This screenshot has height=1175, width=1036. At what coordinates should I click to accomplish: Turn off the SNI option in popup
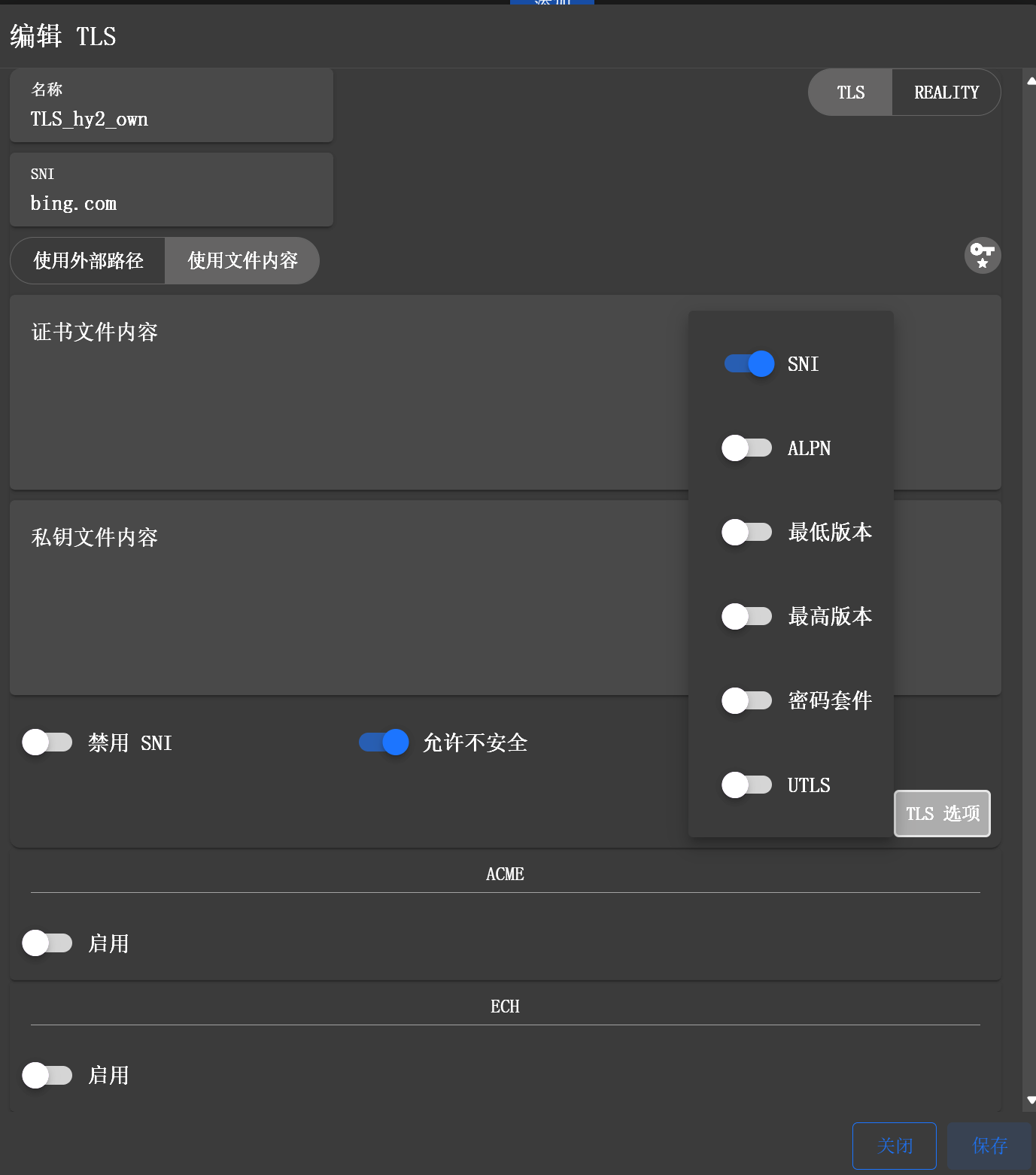click(x=749, y=364)
